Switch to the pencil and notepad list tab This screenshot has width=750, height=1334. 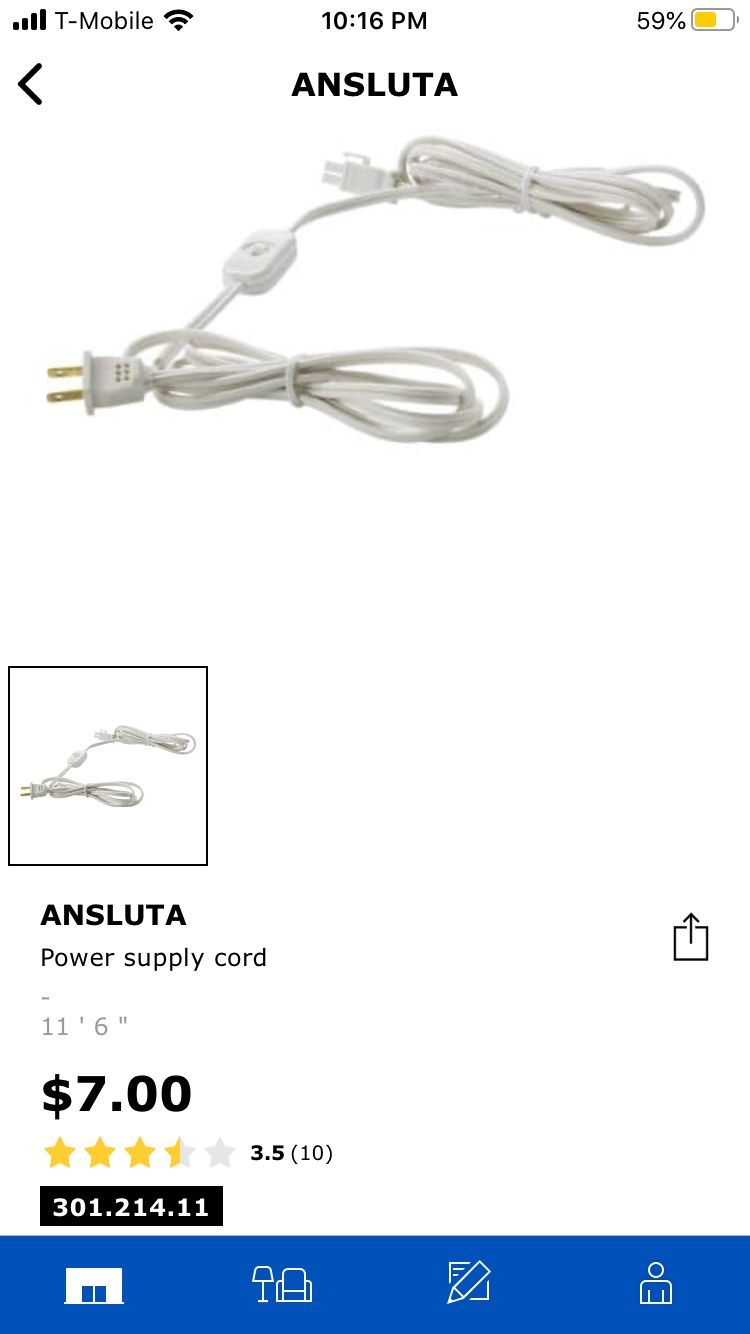469,1284
